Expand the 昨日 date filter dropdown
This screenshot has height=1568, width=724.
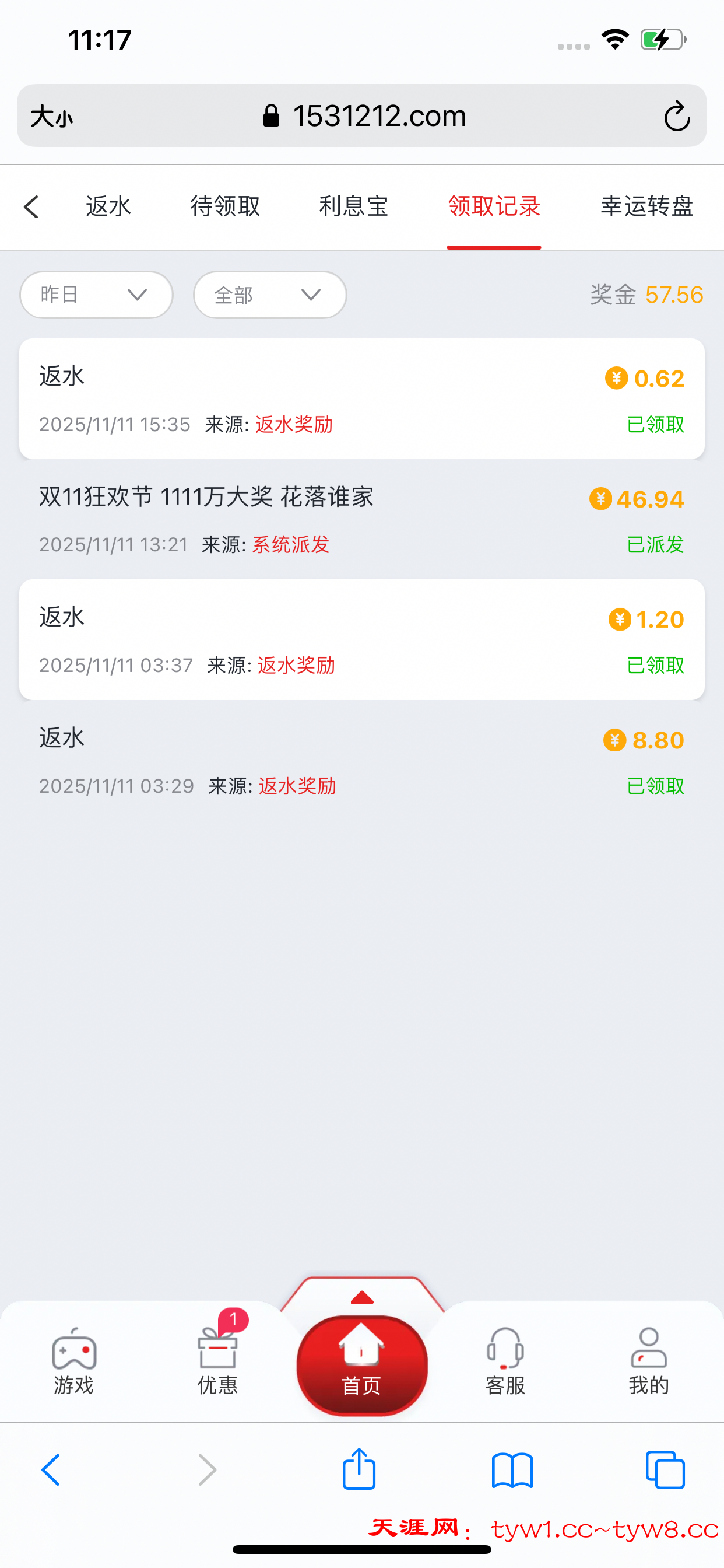coord(96,295)
